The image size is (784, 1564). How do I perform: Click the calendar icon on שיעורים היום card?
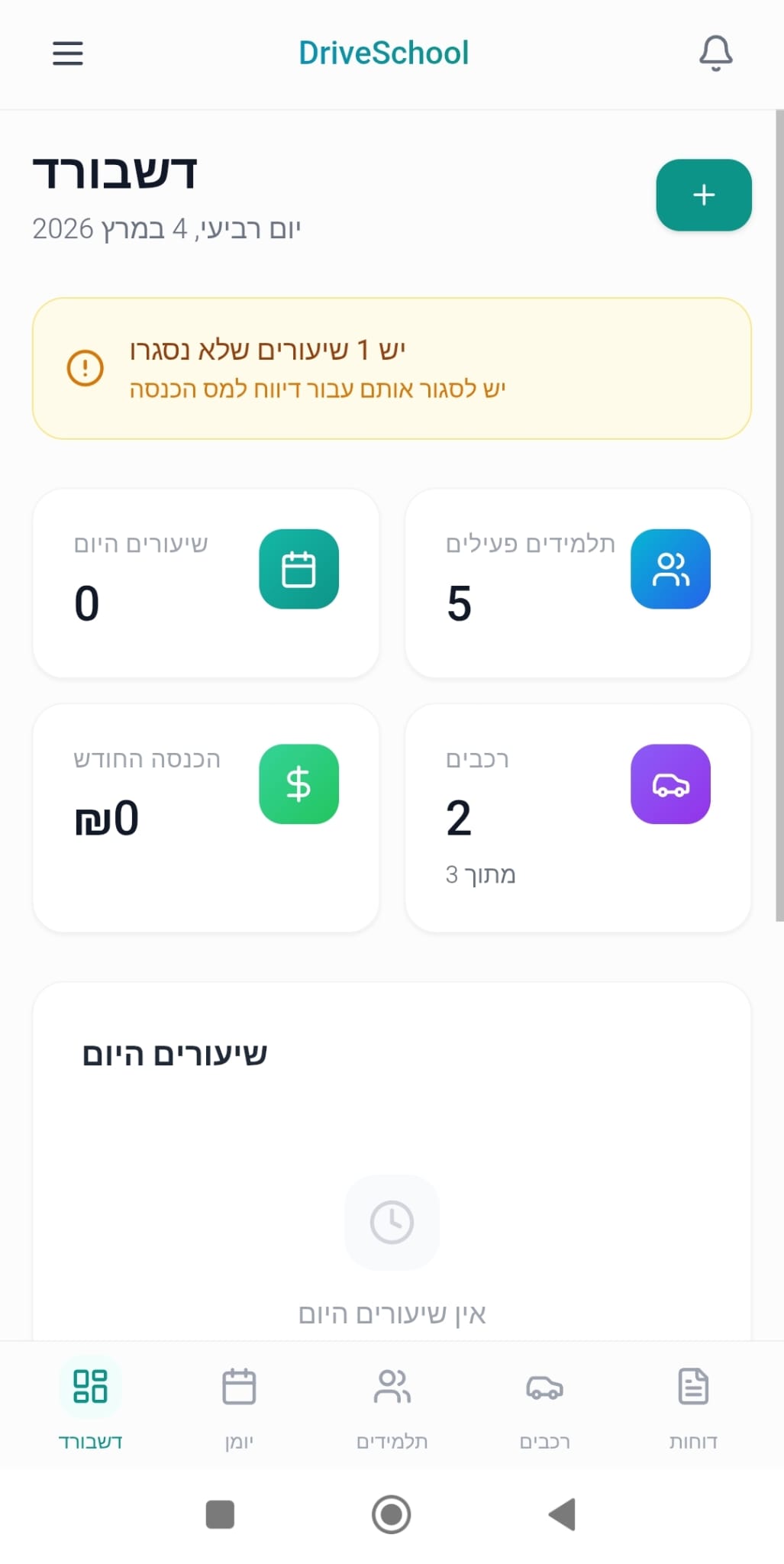(x=298, y=570)
